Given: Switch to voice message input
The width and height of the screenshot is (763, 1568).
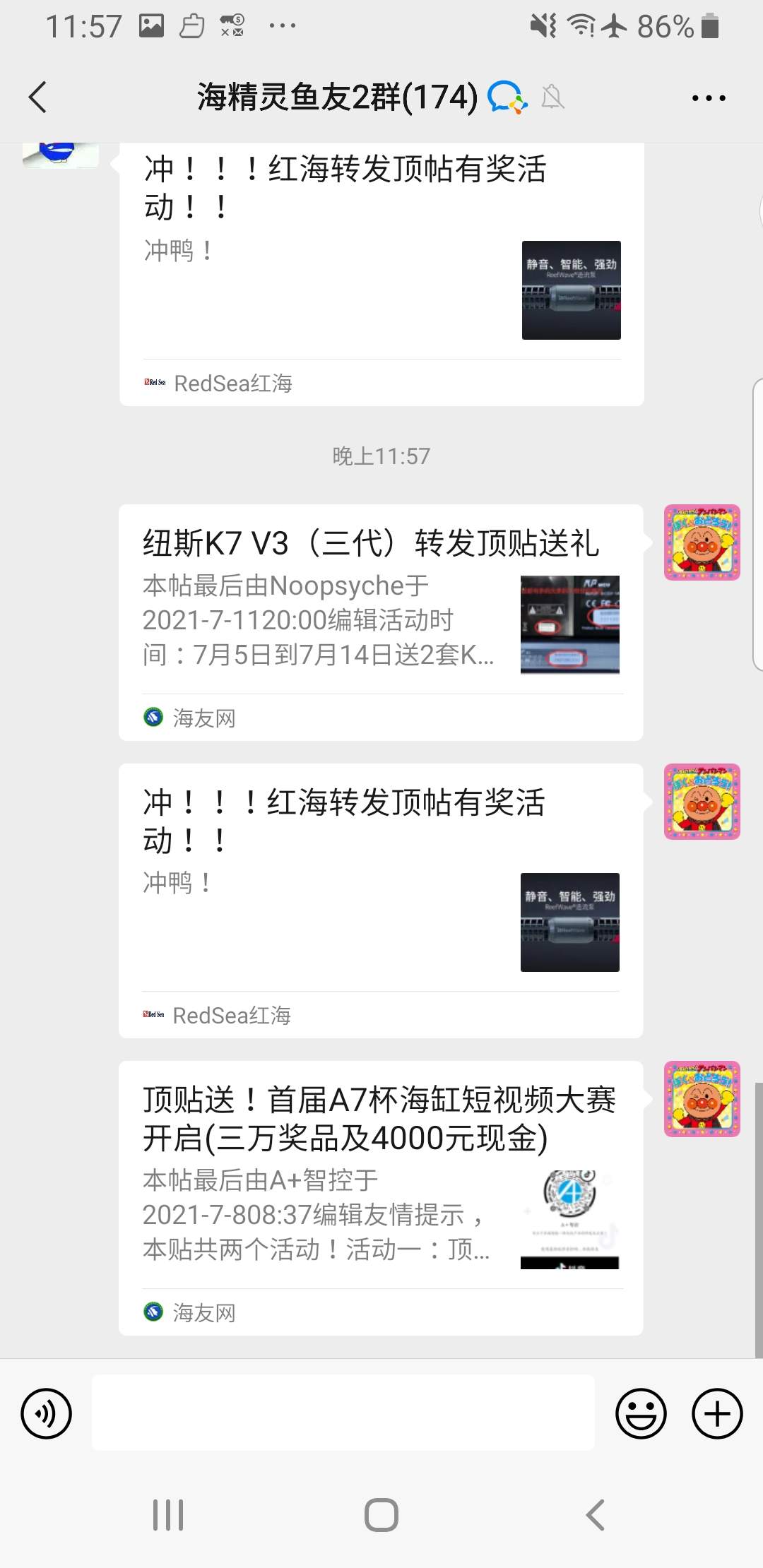Looking at the screenshot, I should [x=47, y=1413].
